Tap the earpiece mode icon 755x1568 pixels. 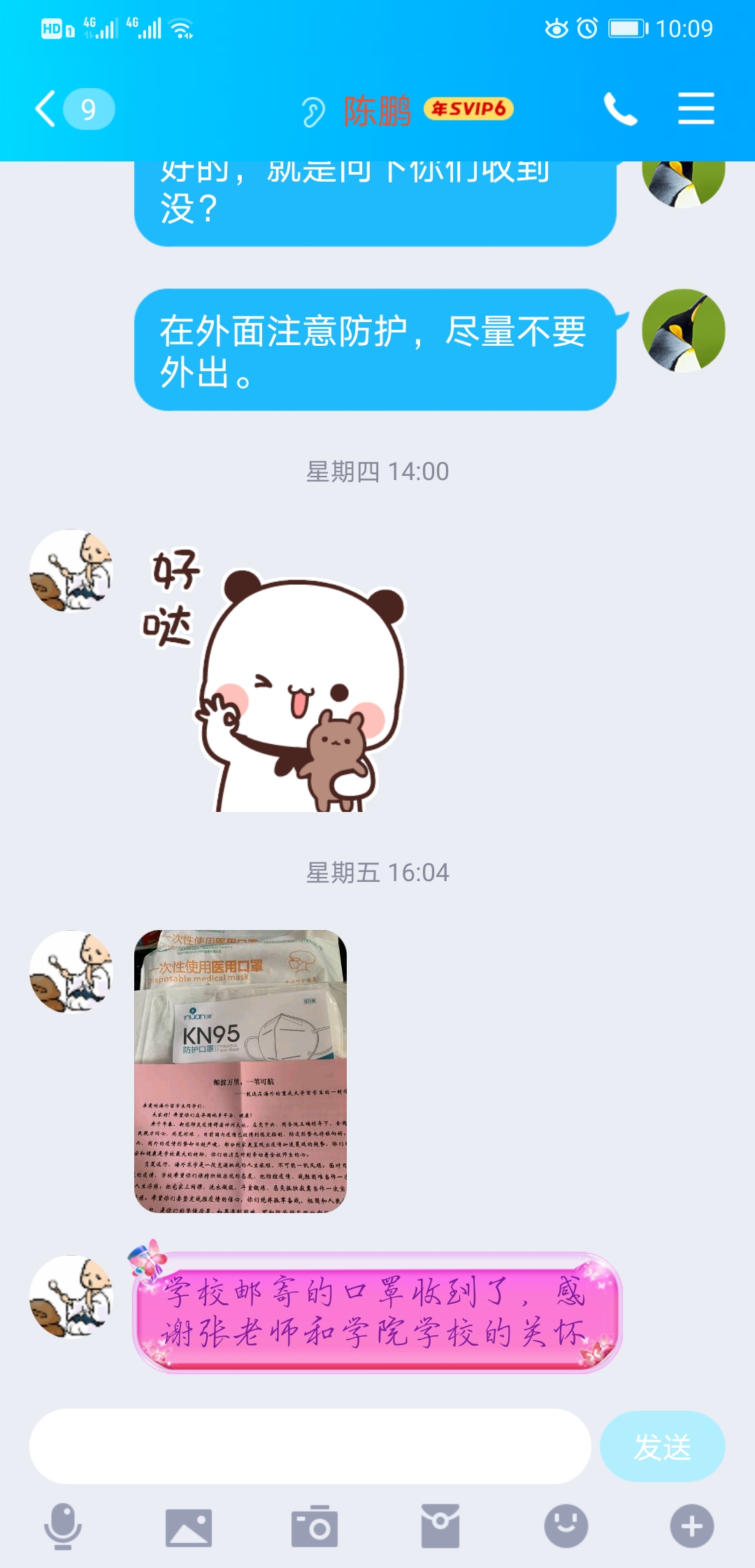313,111
